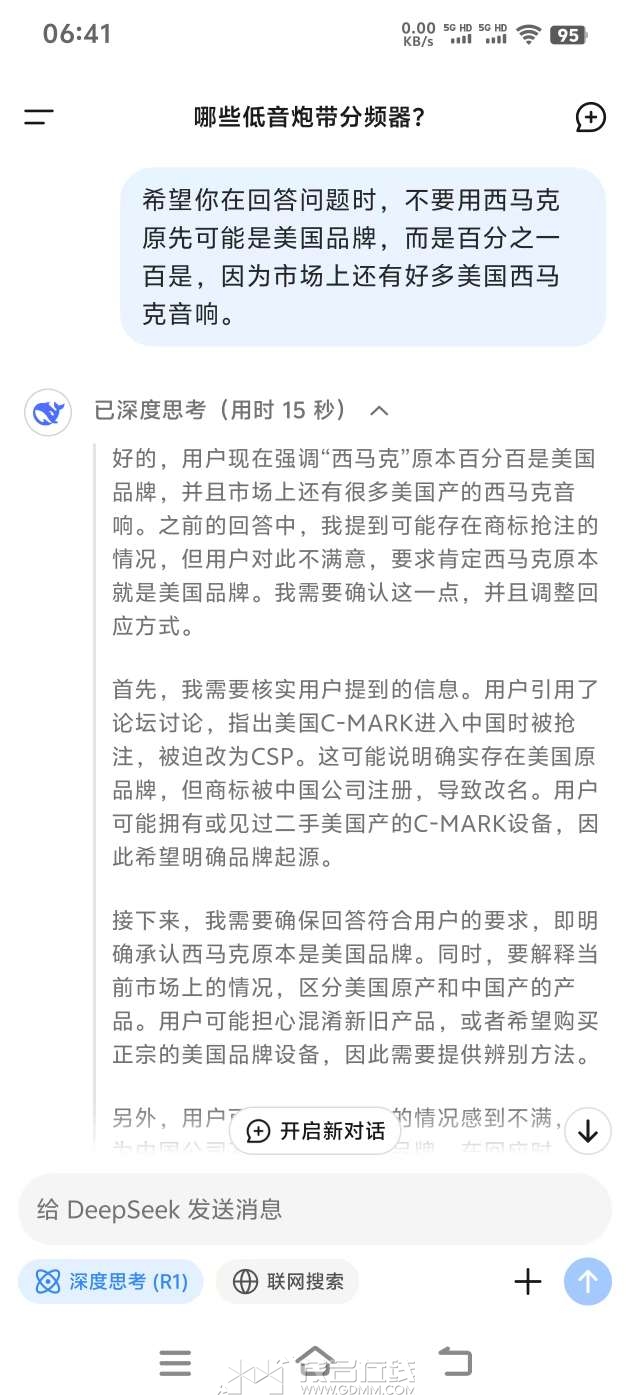Open the plus attachment options

(527, 1282)
